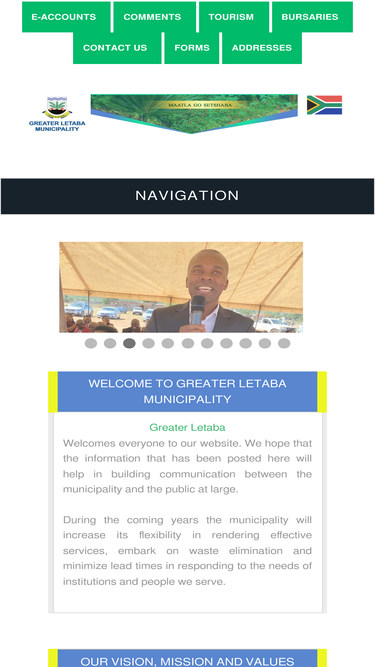The image size is (375, 667).
Task: Expand the Navigation menu bar
Action: point(187,196)
